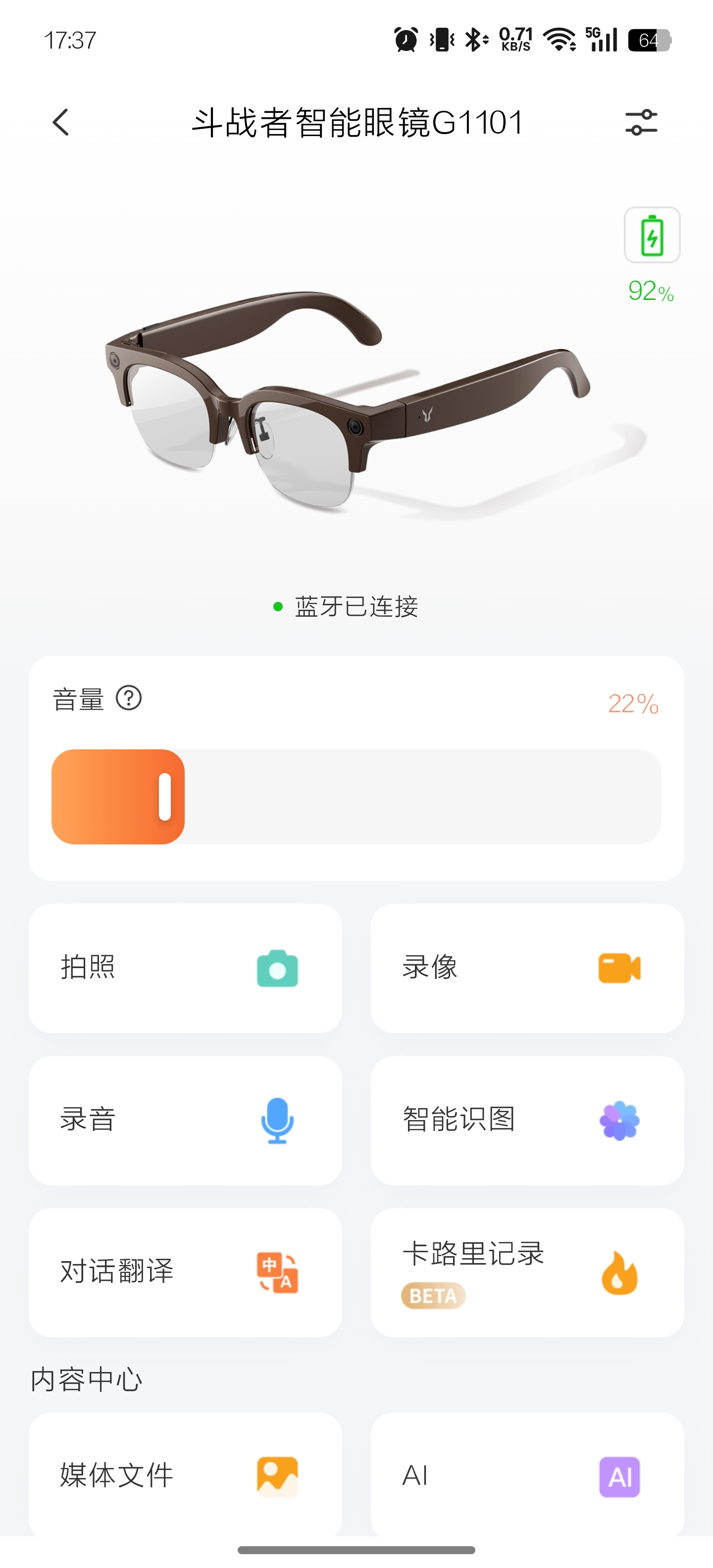
Task: Open 智能识图 image recognition
Action: pos(527,1120)
